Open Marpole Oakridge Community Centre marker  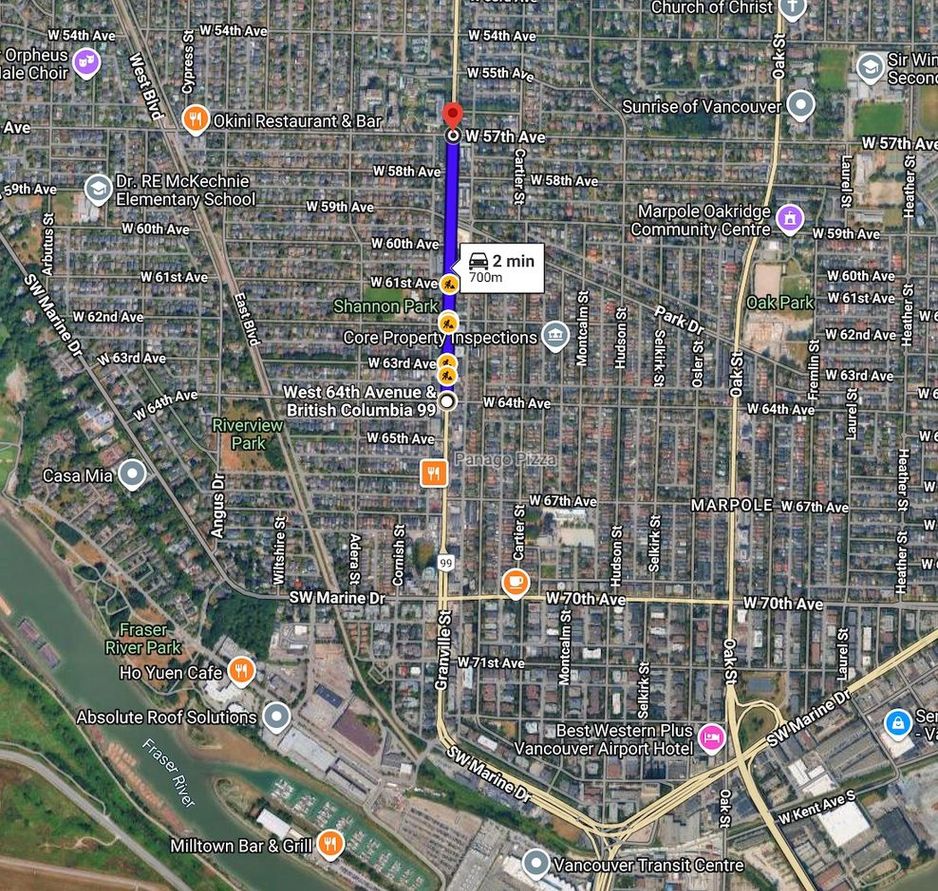coord(790,216)
